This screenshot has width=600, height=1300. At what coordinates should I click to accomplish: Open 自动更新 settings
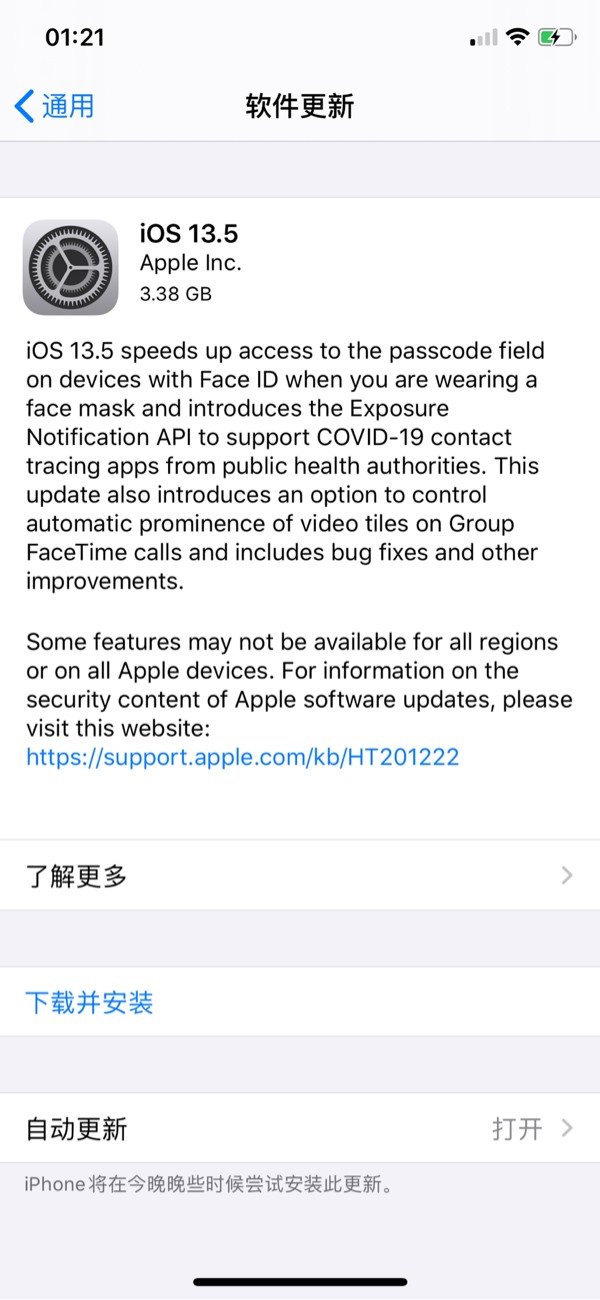click(x=300, y=1129)
